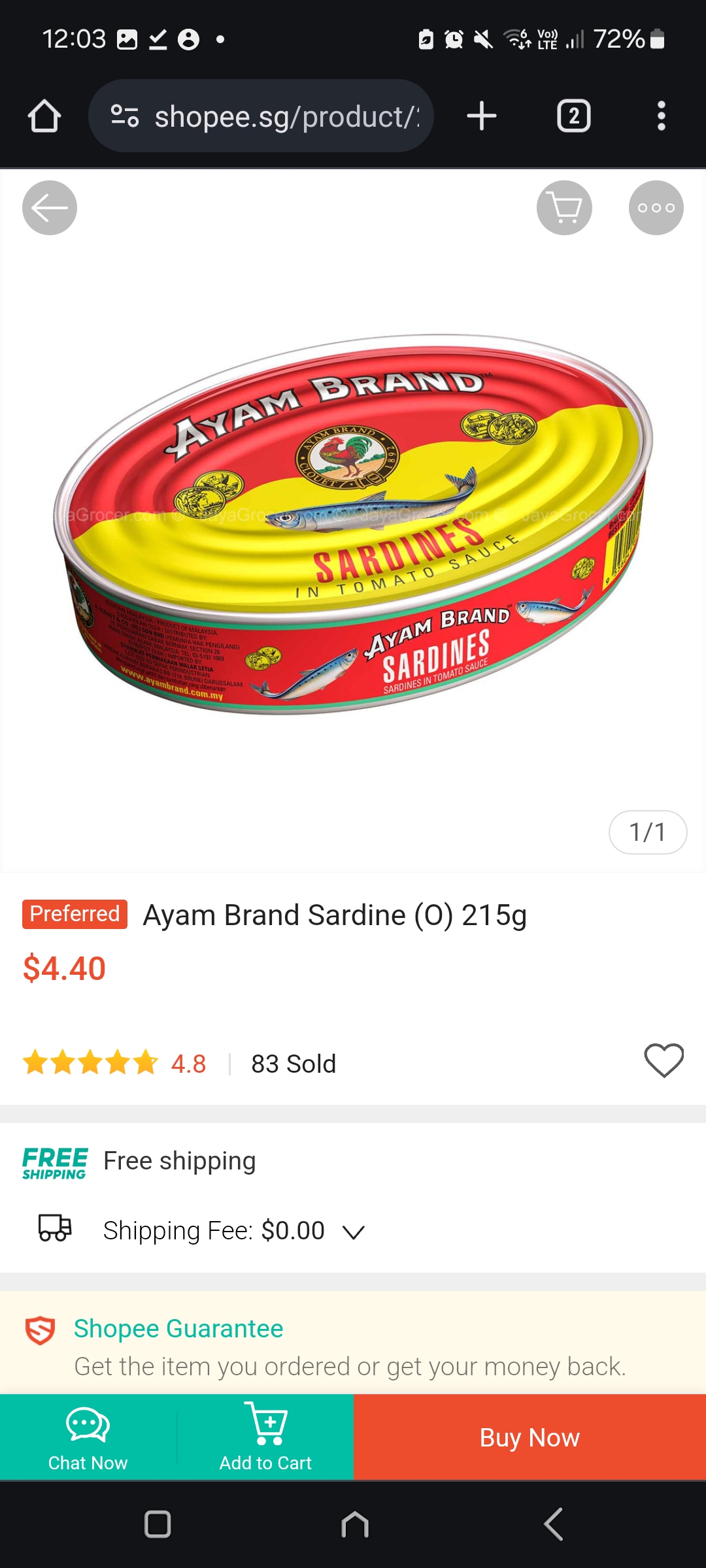
Task: Open the system recent apps view
Action: [158, 1525]
